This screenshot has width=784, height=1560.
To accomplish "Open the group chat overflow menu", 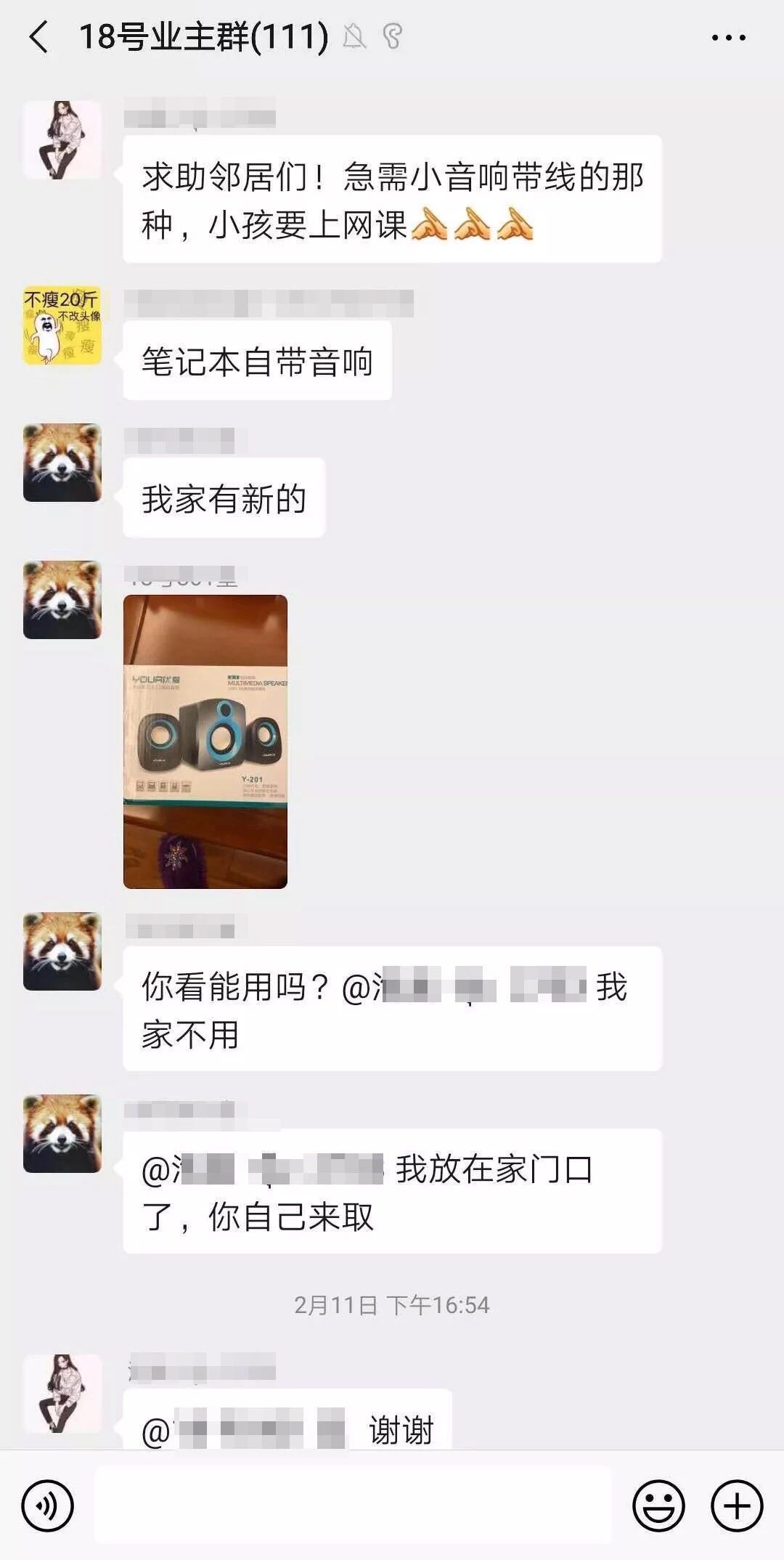I will [x=728, y=38].
